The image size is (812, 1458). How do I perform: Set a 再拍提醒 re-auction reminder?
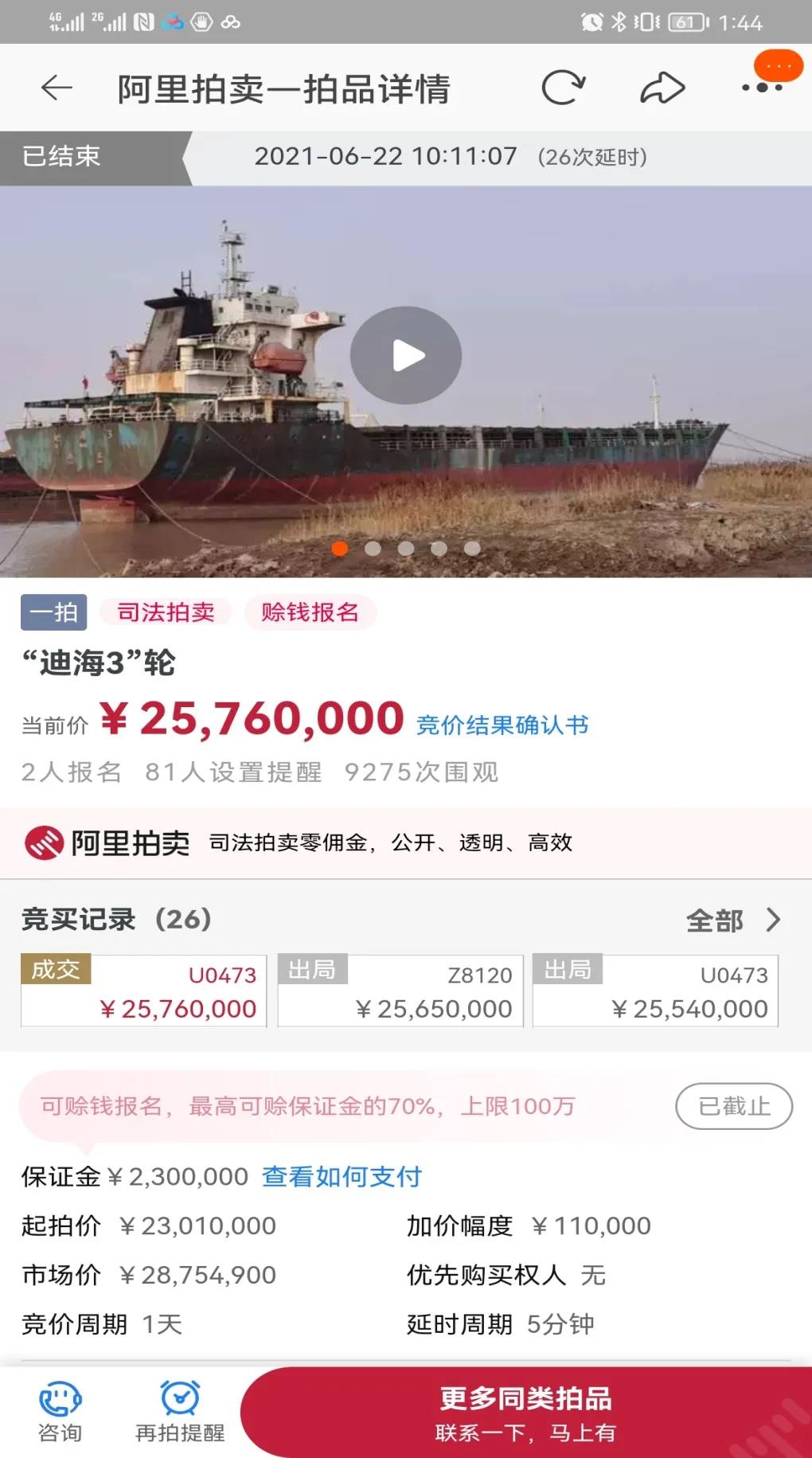pyautogui.click(x=180, y=1412)
